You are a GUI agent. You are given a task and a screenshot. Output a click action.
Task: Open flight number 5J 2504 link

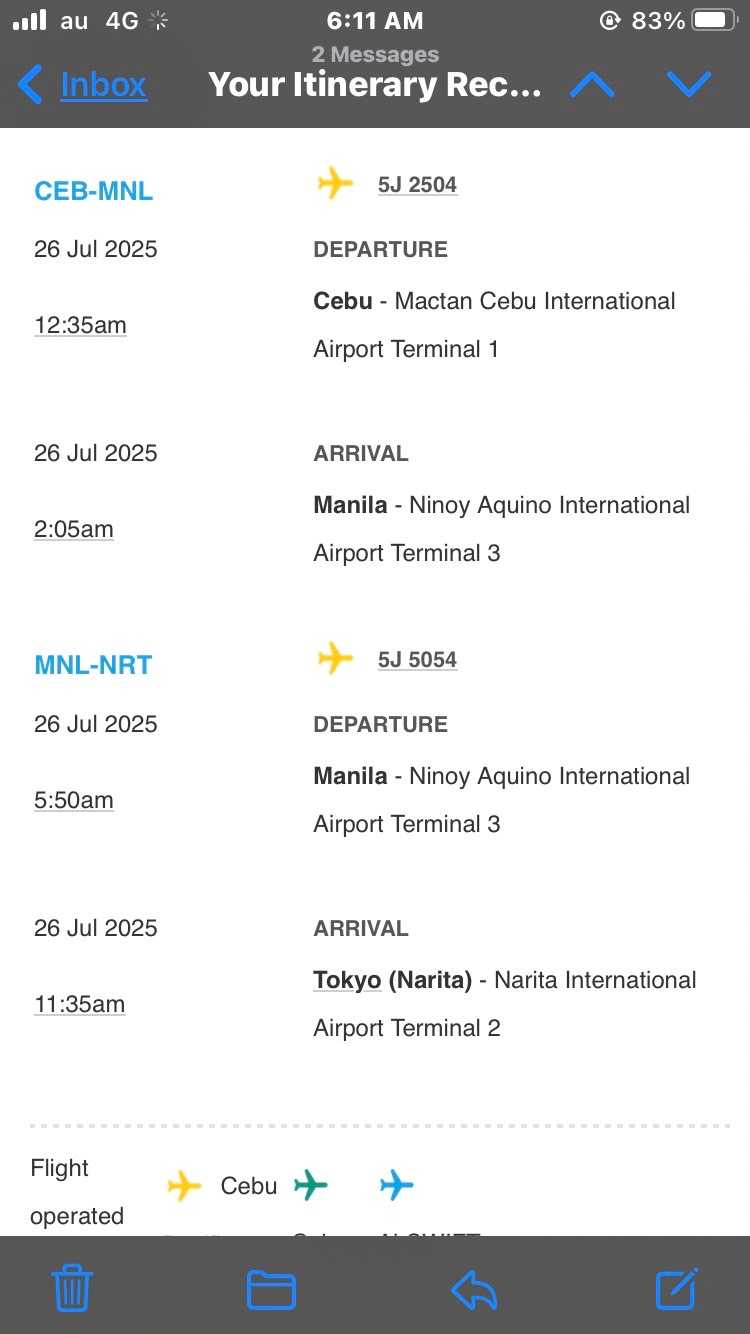[x=417, y=185]
